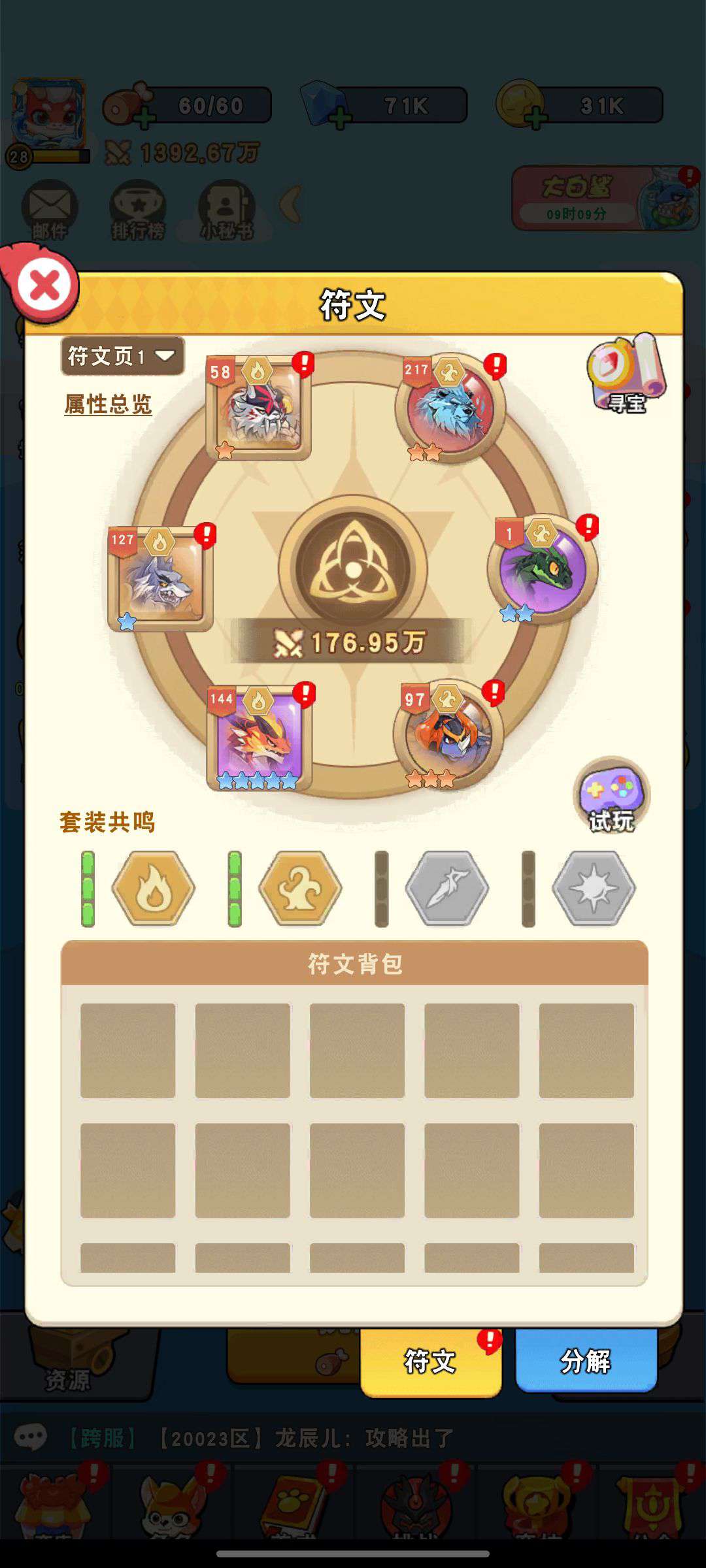Close the 符文 dialog
706x1568 pixels.
(44, 286)
